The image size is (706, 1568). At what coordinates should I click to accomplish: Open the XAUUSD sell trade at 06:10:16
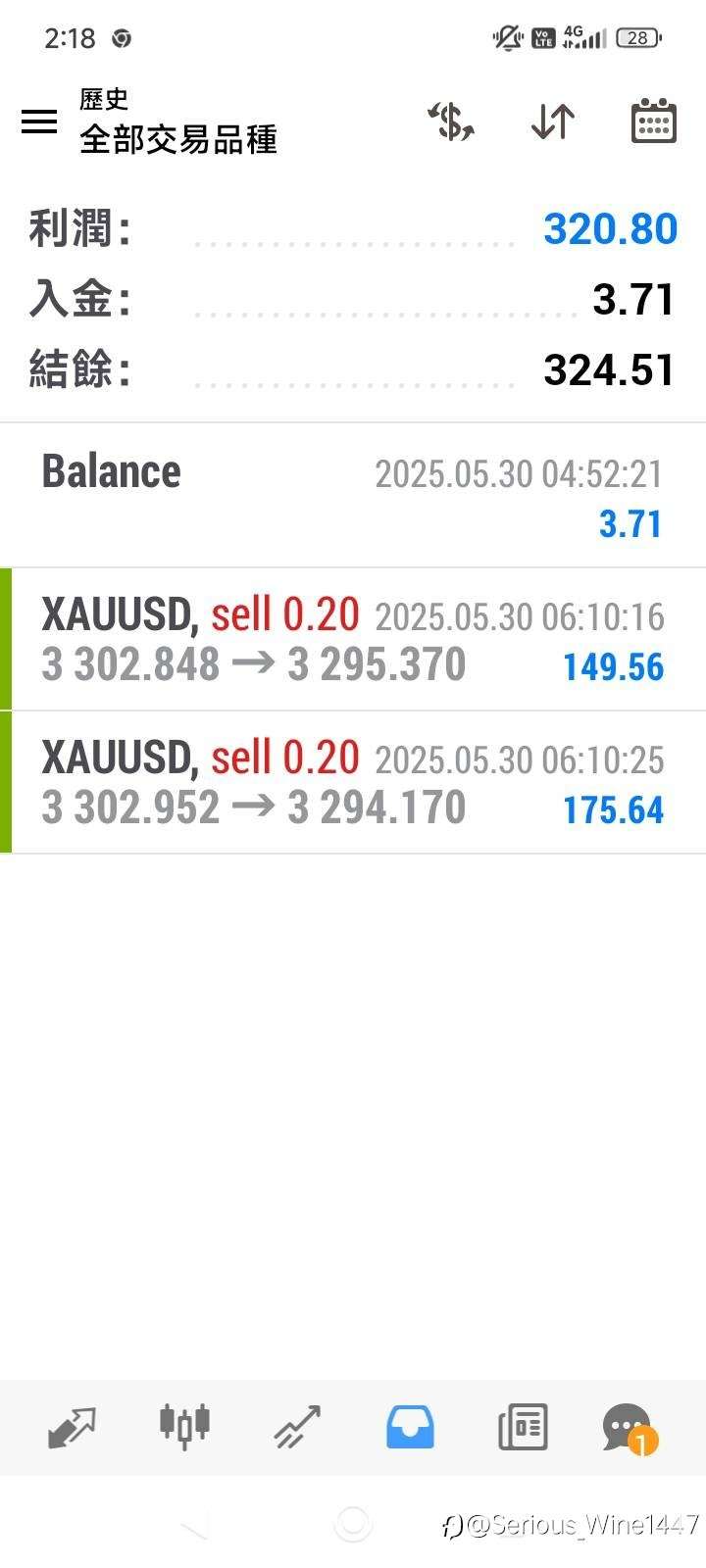coord(353,640)
